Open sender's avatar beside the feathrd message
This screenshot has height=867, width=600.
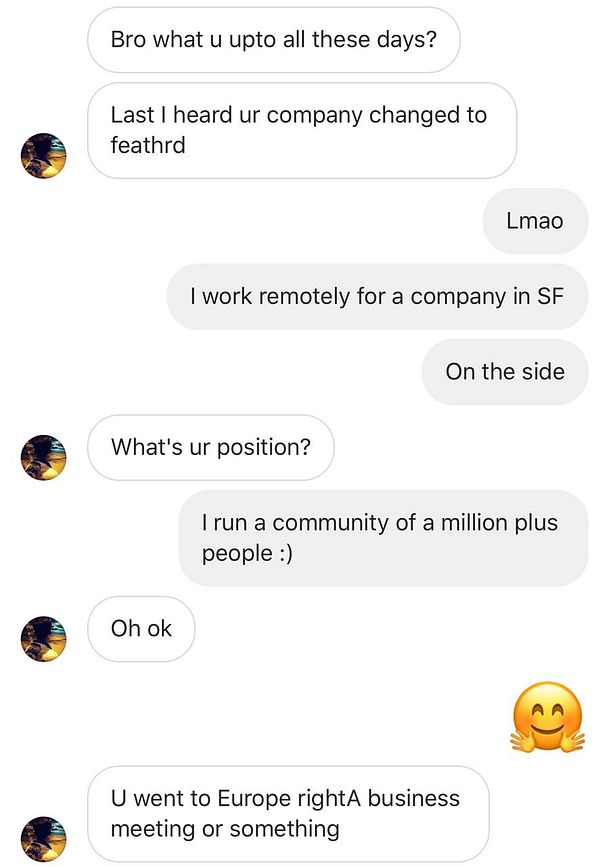coord(43,155)
